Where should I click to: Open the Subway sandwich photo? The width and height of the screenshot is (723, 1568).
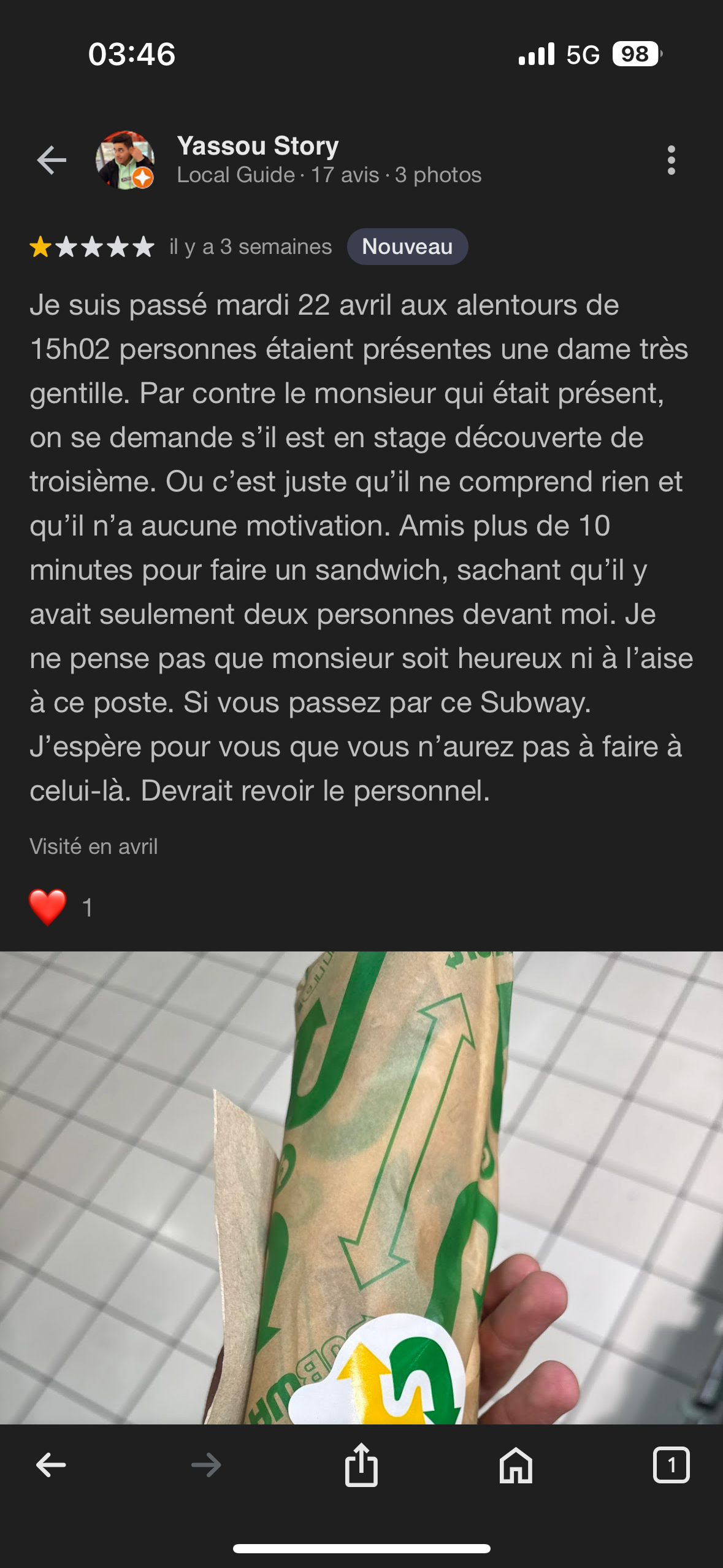point(361,1187)
